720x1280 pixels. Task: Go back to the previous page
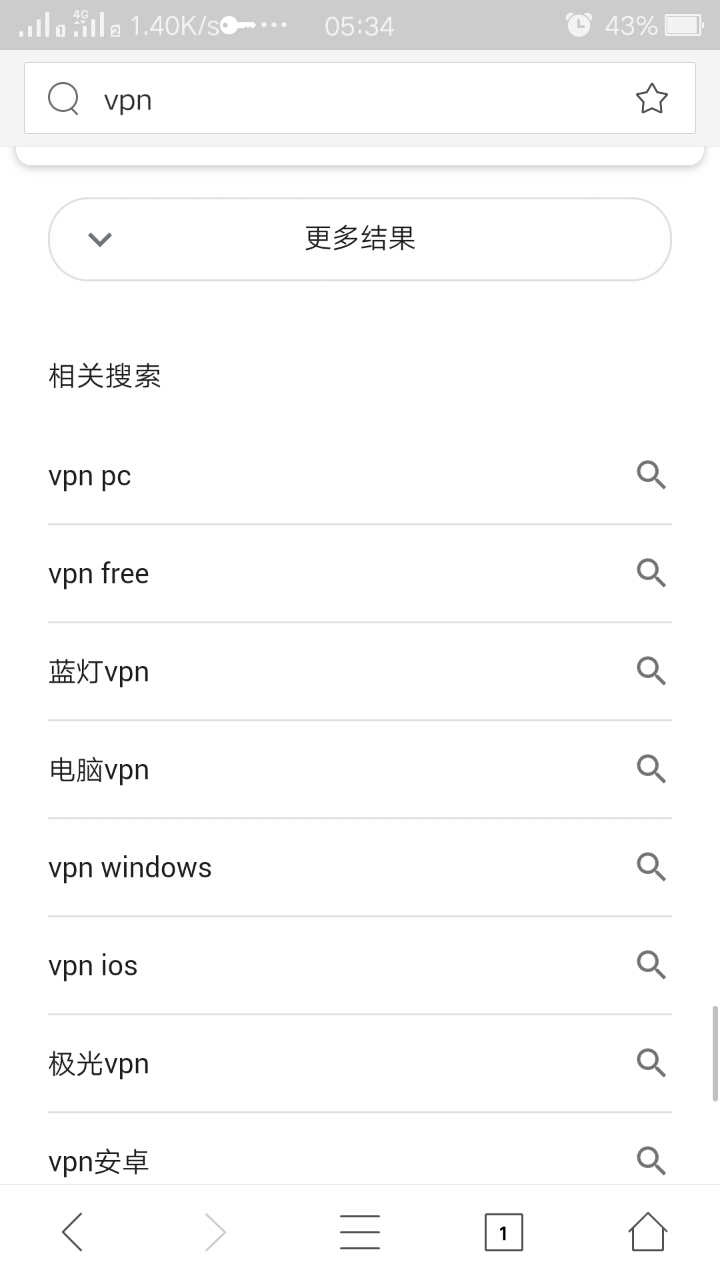coord(72,1232)
